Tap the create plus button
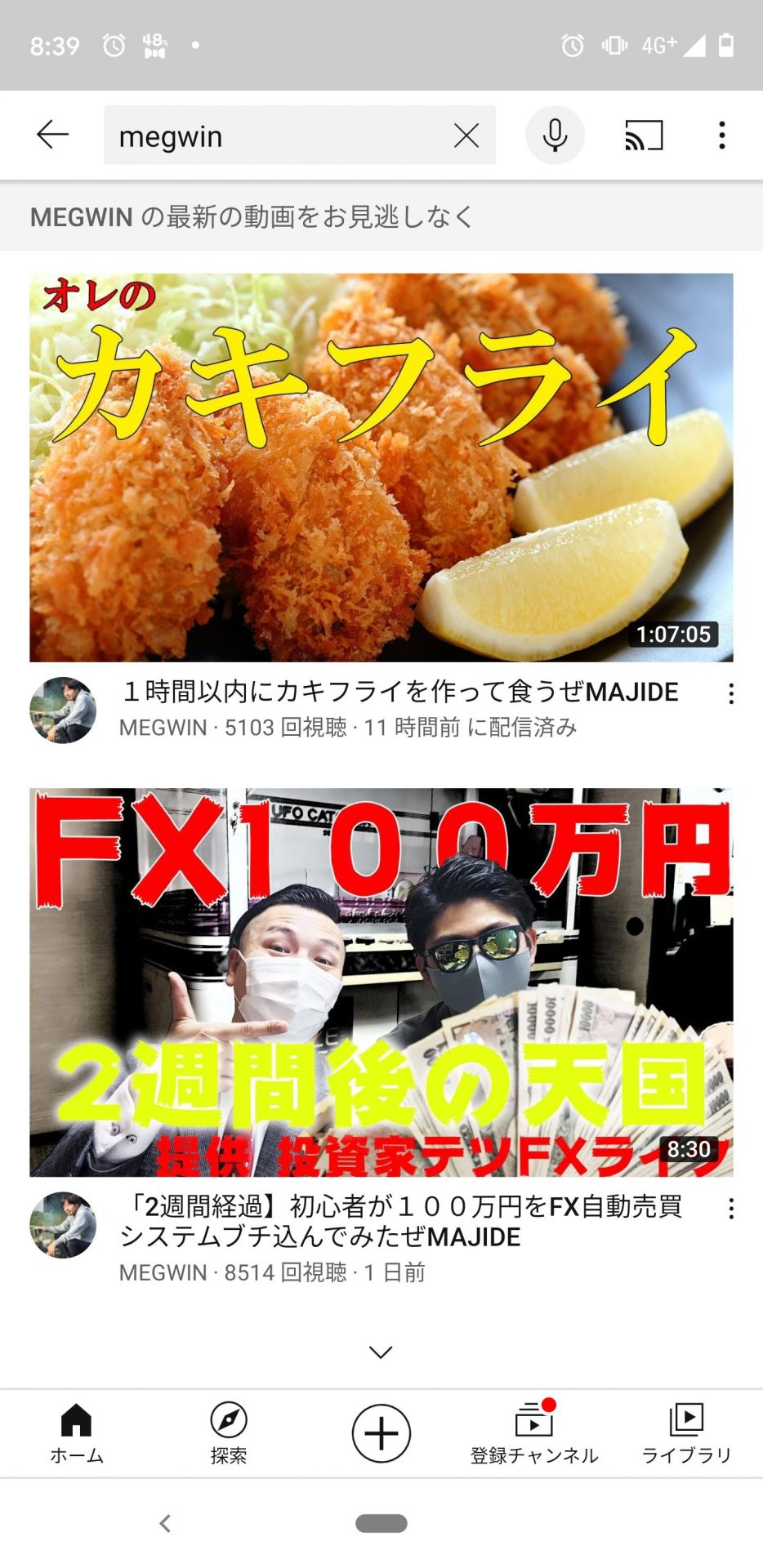 (x=381, y=1433)
